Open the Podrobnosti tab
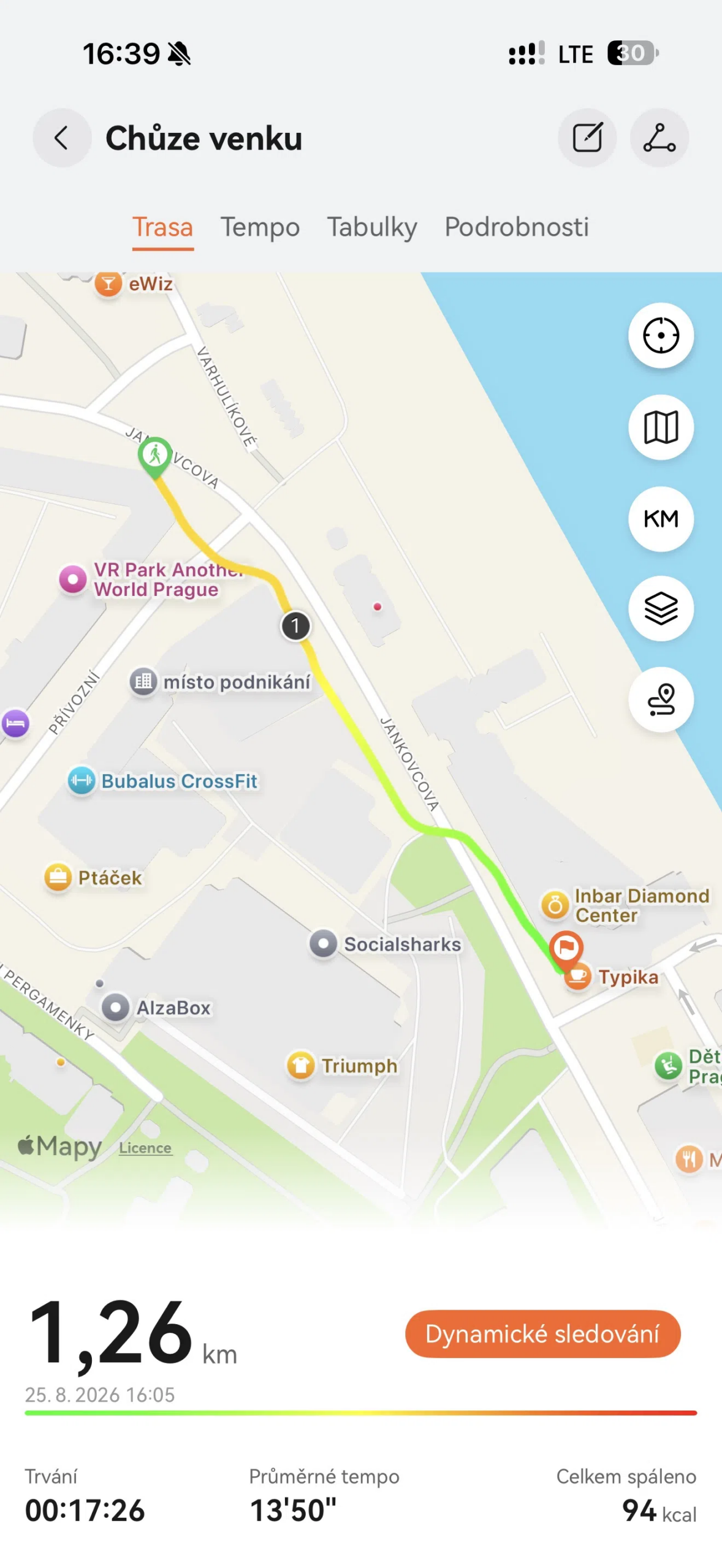722x1568 pixels. click(x=517, y=227)
